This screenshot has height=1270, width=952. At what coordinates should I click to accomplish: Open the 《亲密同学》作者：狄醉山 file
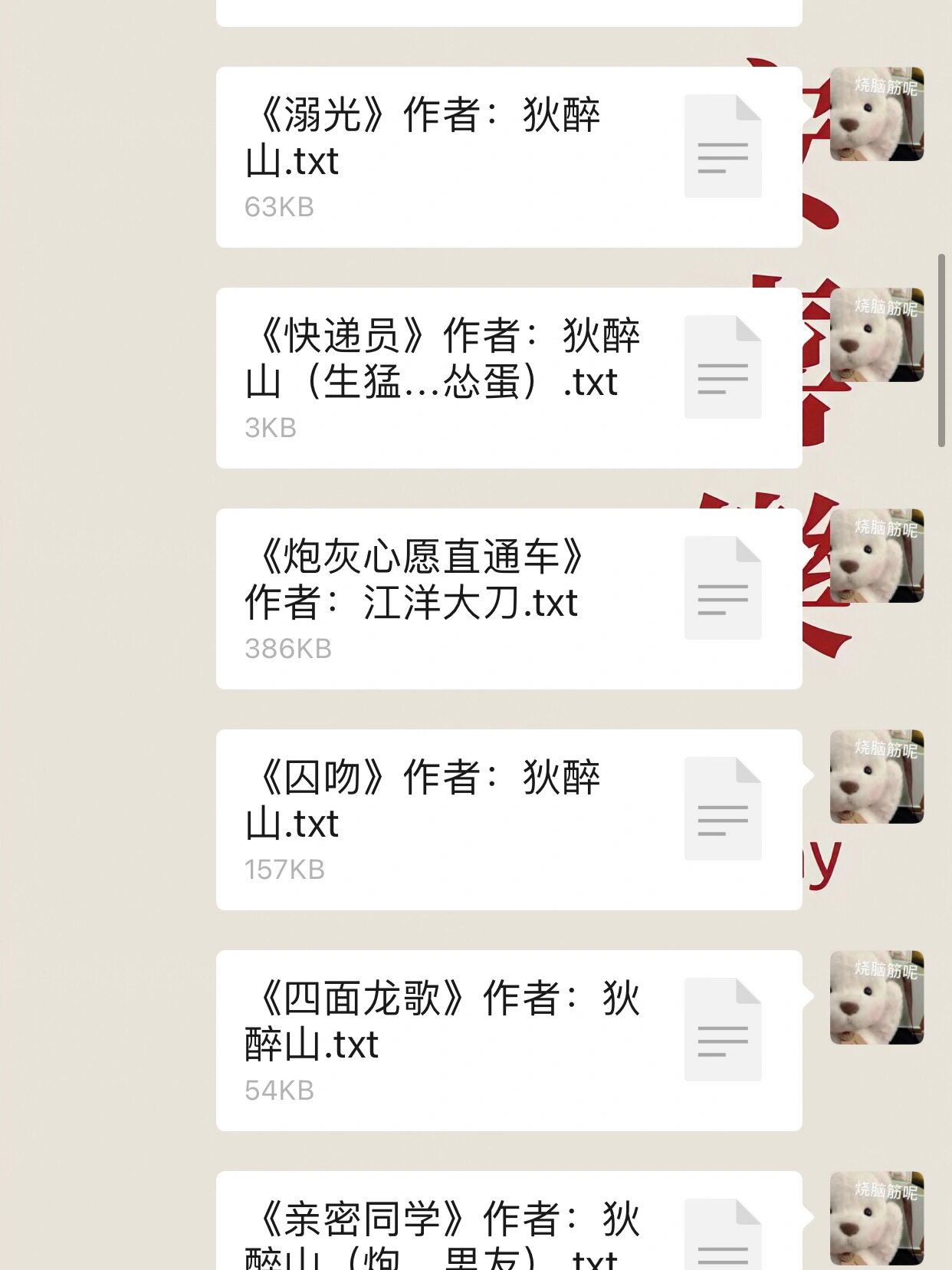(460, 1227)
